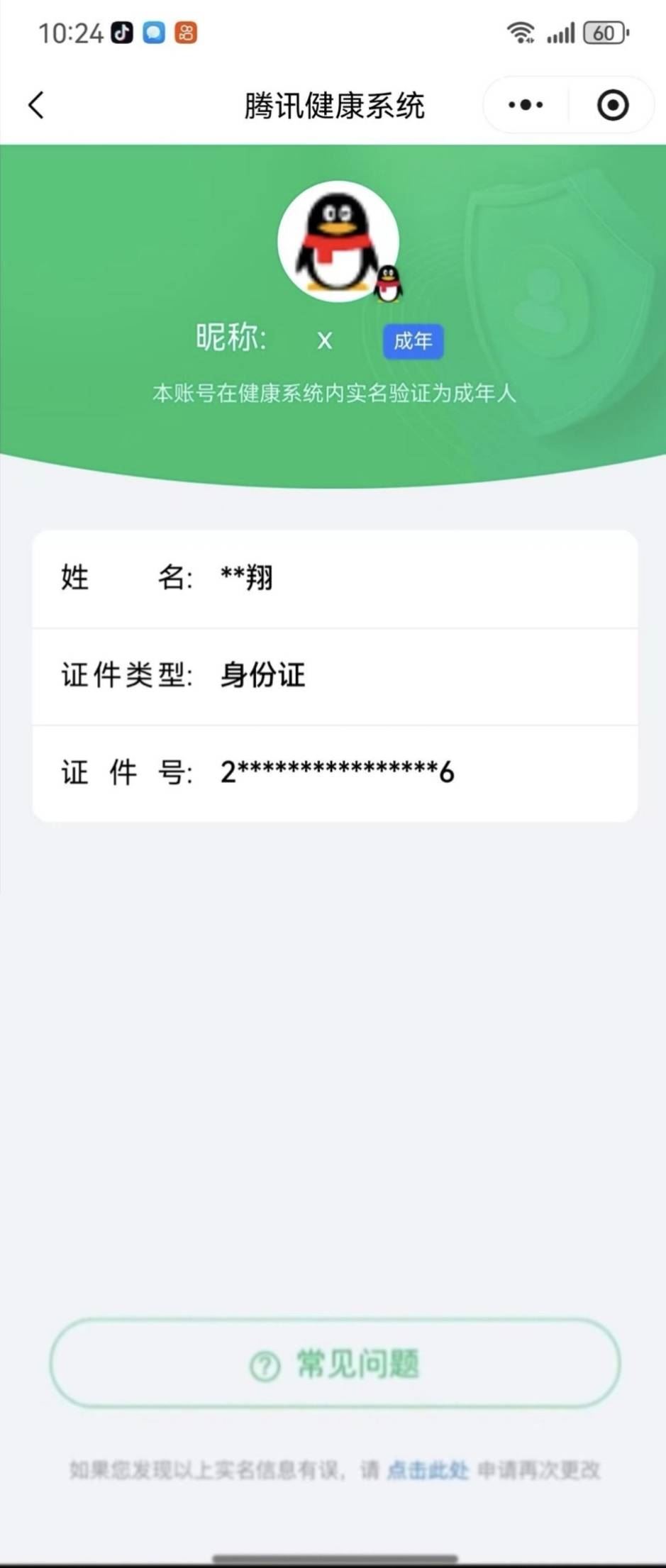Tap the 证件类型 row showing 身份证
This screenshot has width=666, height=1568.
333,676
